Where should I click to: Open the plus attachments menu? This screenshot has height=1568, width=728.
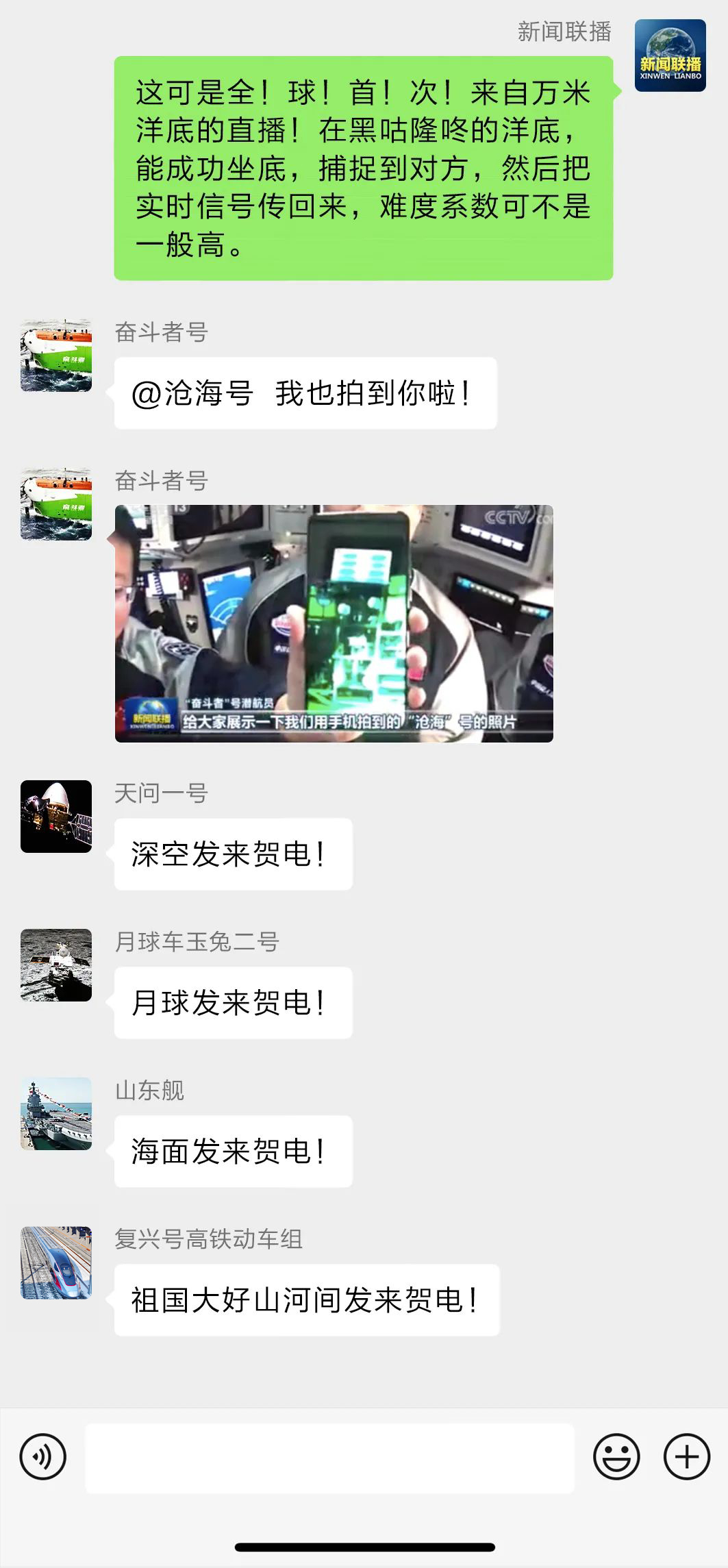(686, 1456)
